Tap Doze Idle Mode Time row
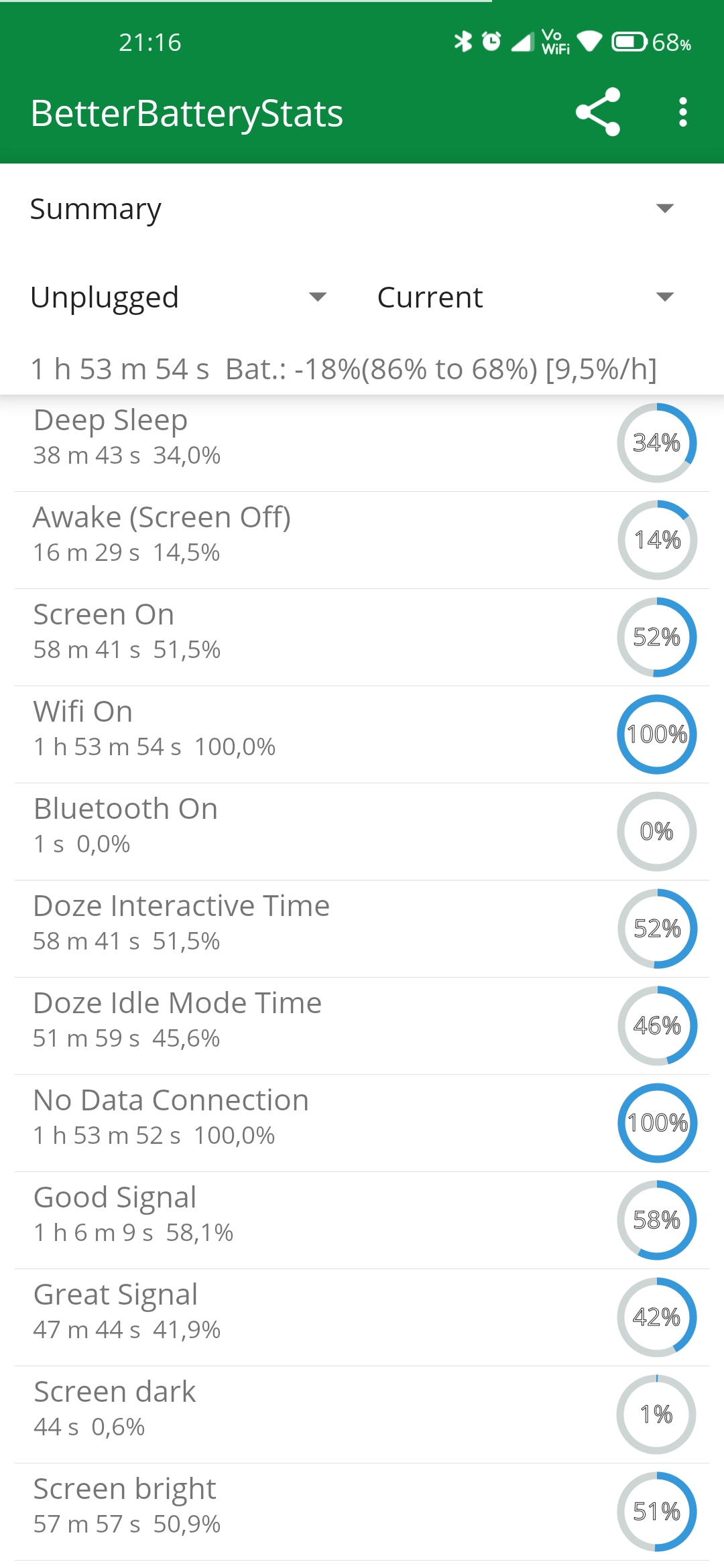Image resolution: width=724 pixels, height=1568 pixels. [x=362, y=1026]
